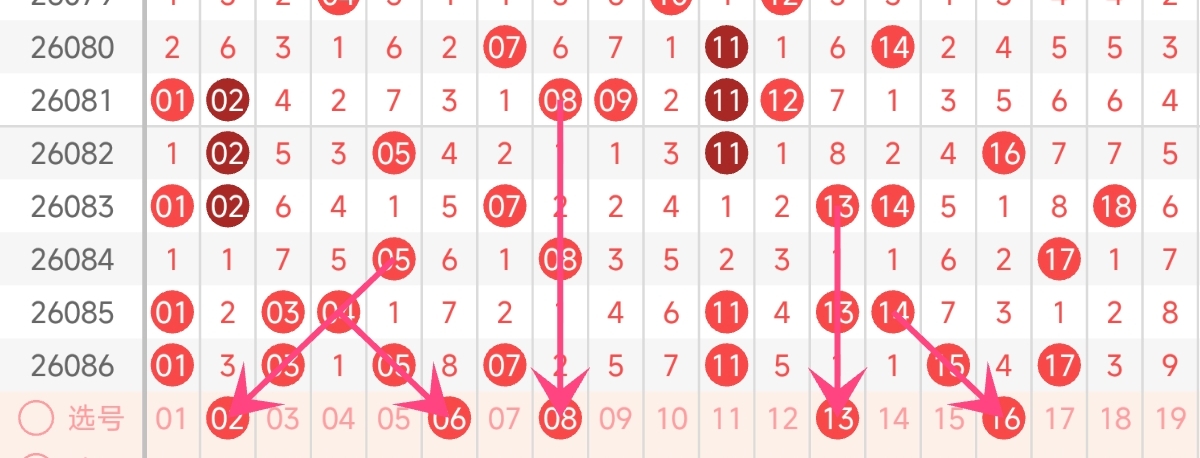The height and width of the screenshot is (458, 1200).
Task: Deselect number 16 in the 选号 row
Action: coord(1003,419)
